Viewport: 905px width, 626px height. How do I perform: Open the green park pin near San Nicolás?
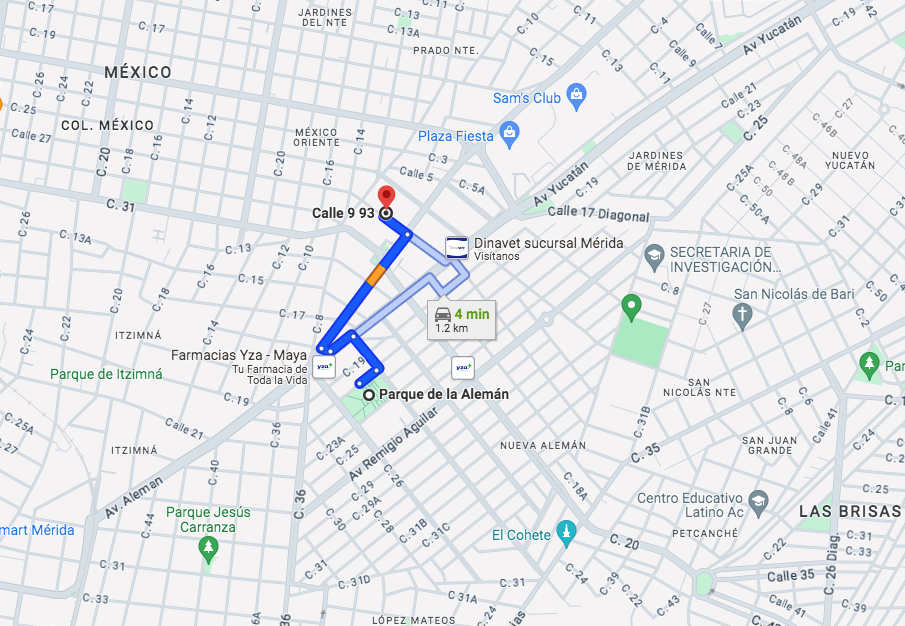(x=631, y=304)
